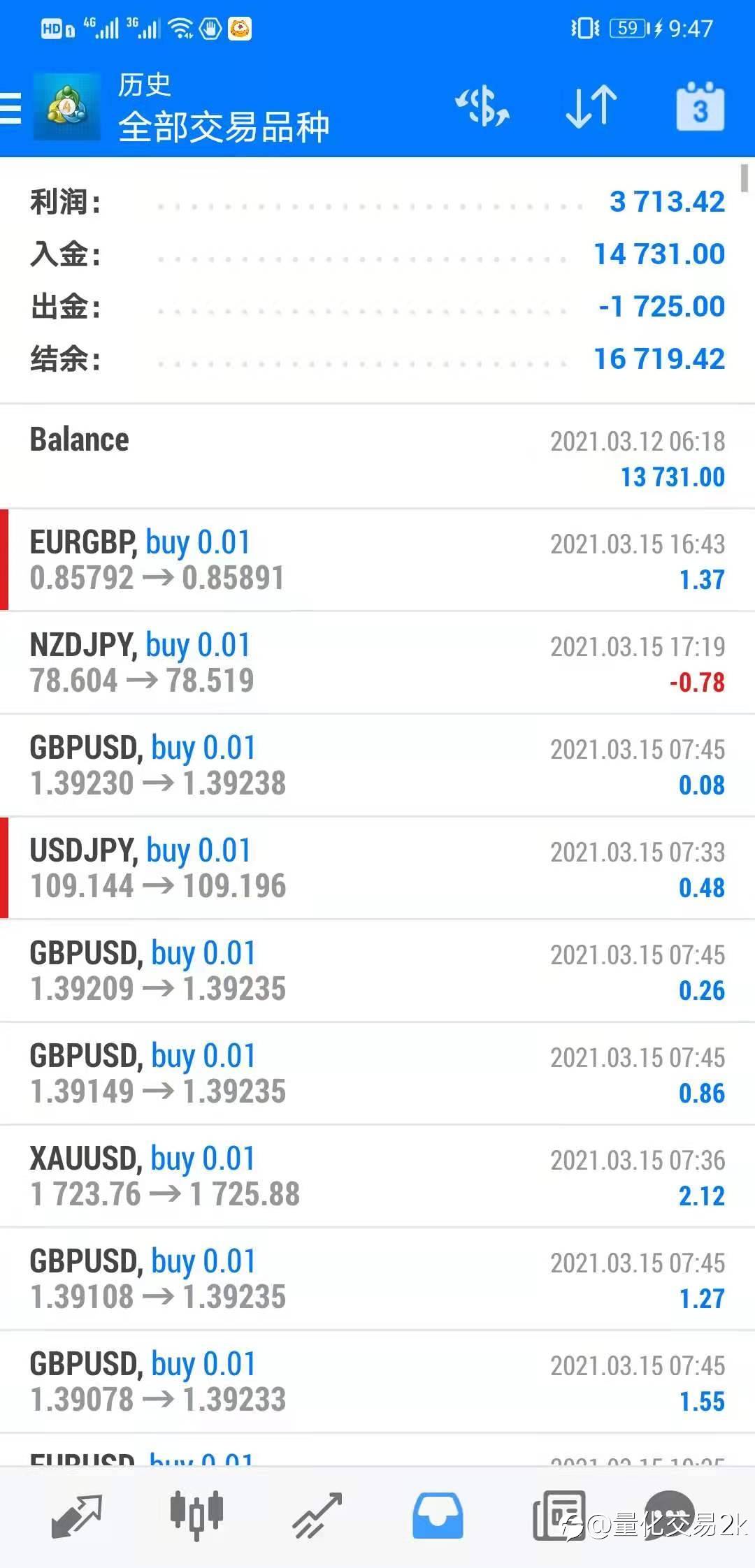Screen dimensions: 755x1568
Task: Open GBPUSD trade opened at 1.39230
Action: (377, 766)
